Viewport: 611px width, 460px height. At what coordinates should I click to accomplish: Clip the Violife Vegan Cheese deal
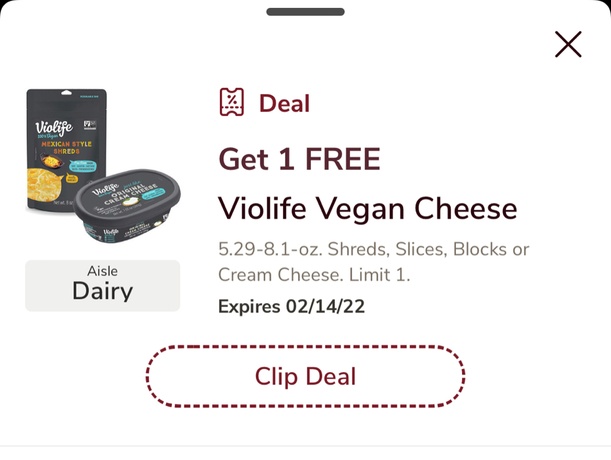pos(305,377)
